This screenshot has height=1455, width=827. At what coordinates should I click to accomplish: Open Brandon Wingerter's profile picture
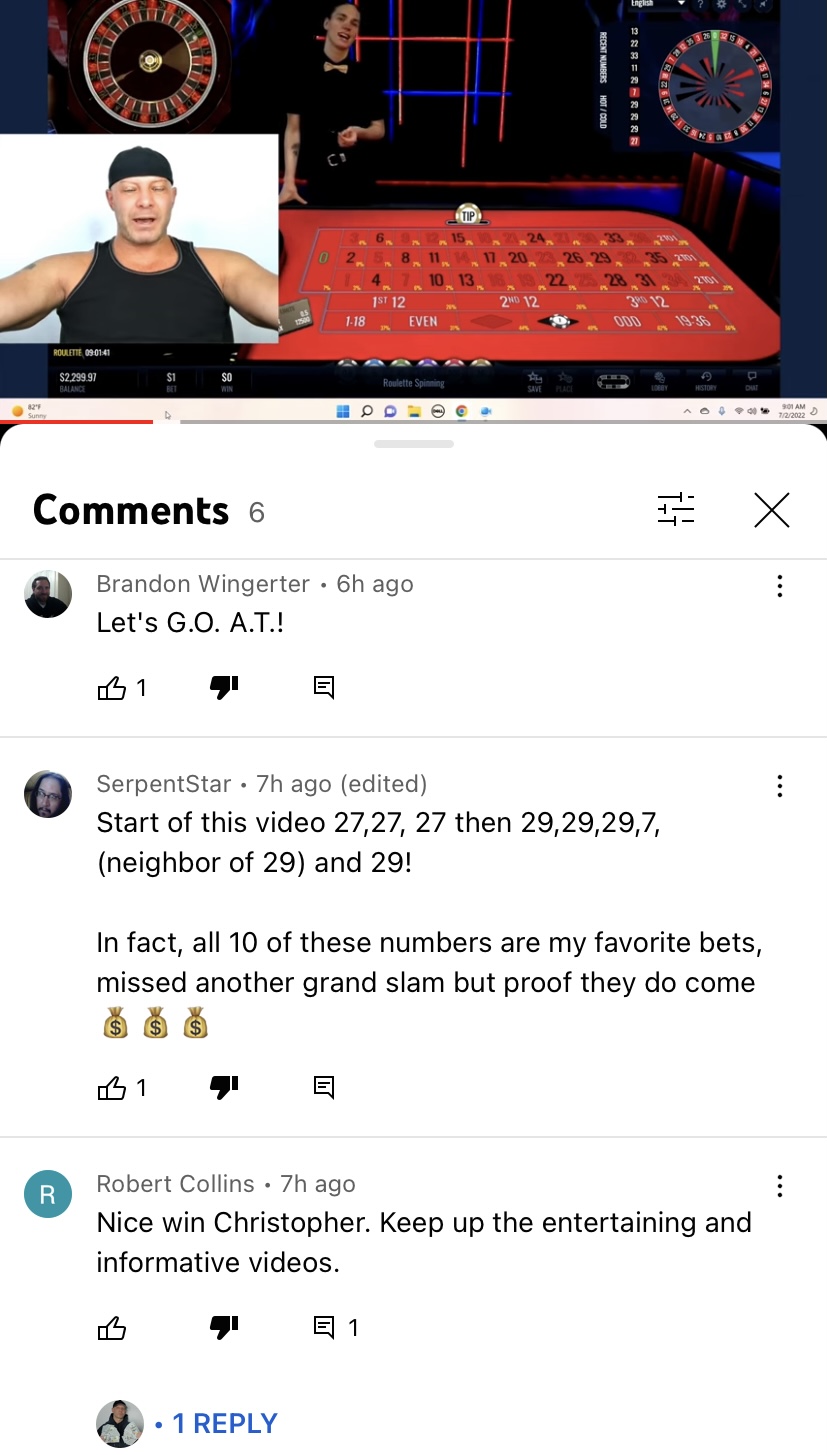pos(48,594)
